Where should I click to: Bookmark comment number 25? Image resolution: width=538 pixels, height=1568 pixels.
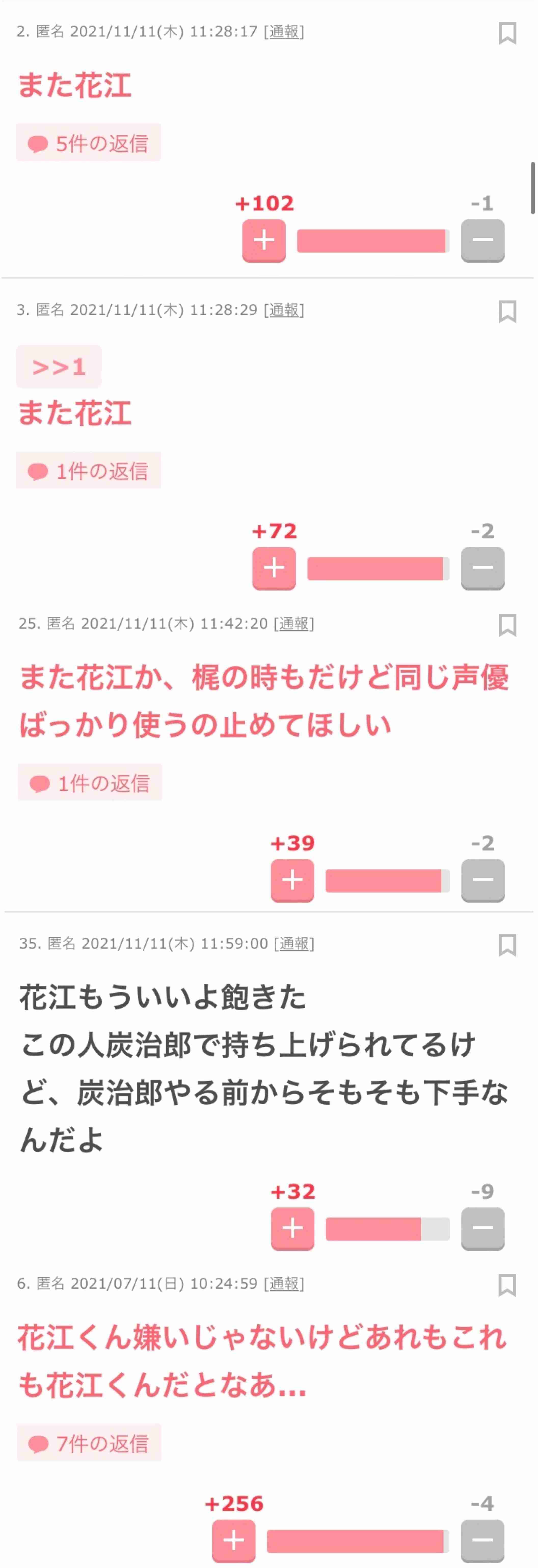[x=507, y=625]
